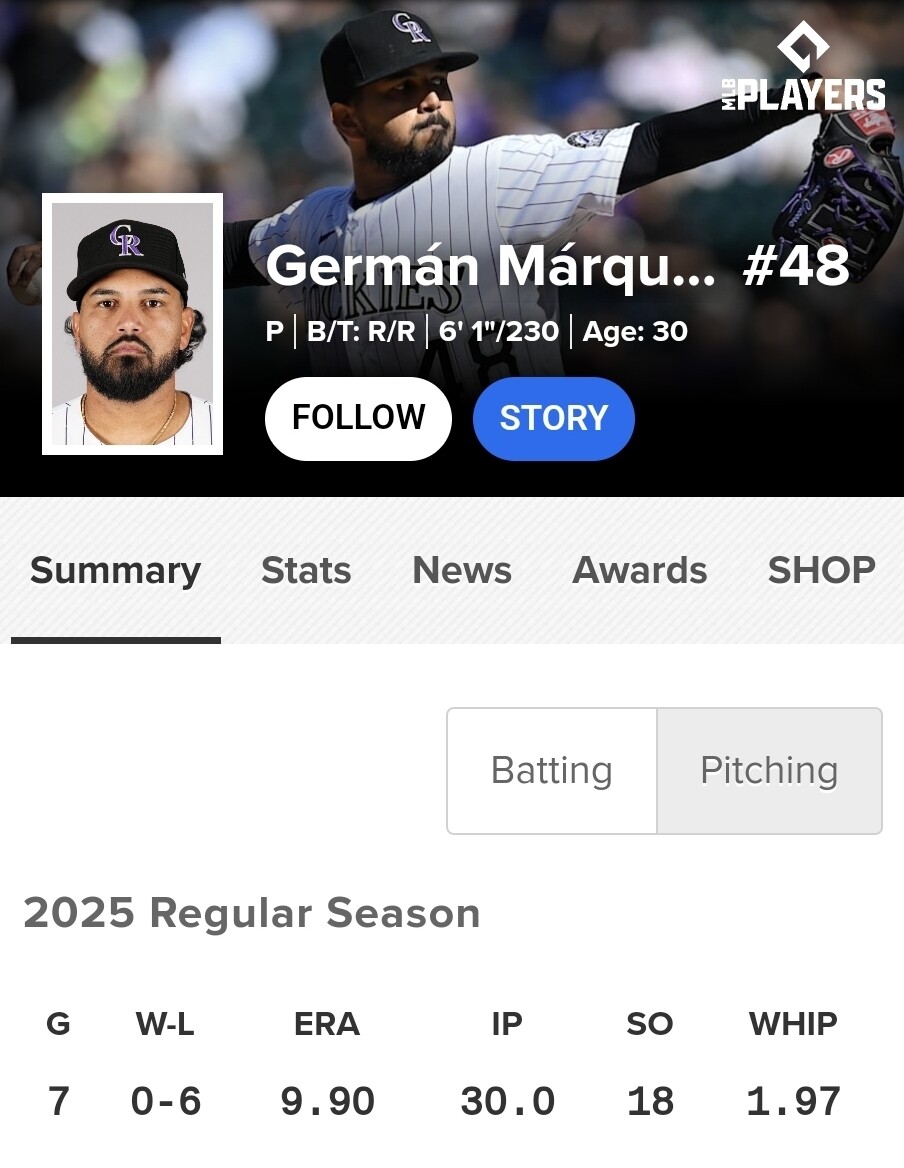904x1168 pixels.
Task: Open the player's Story
Action: (553, 418)
